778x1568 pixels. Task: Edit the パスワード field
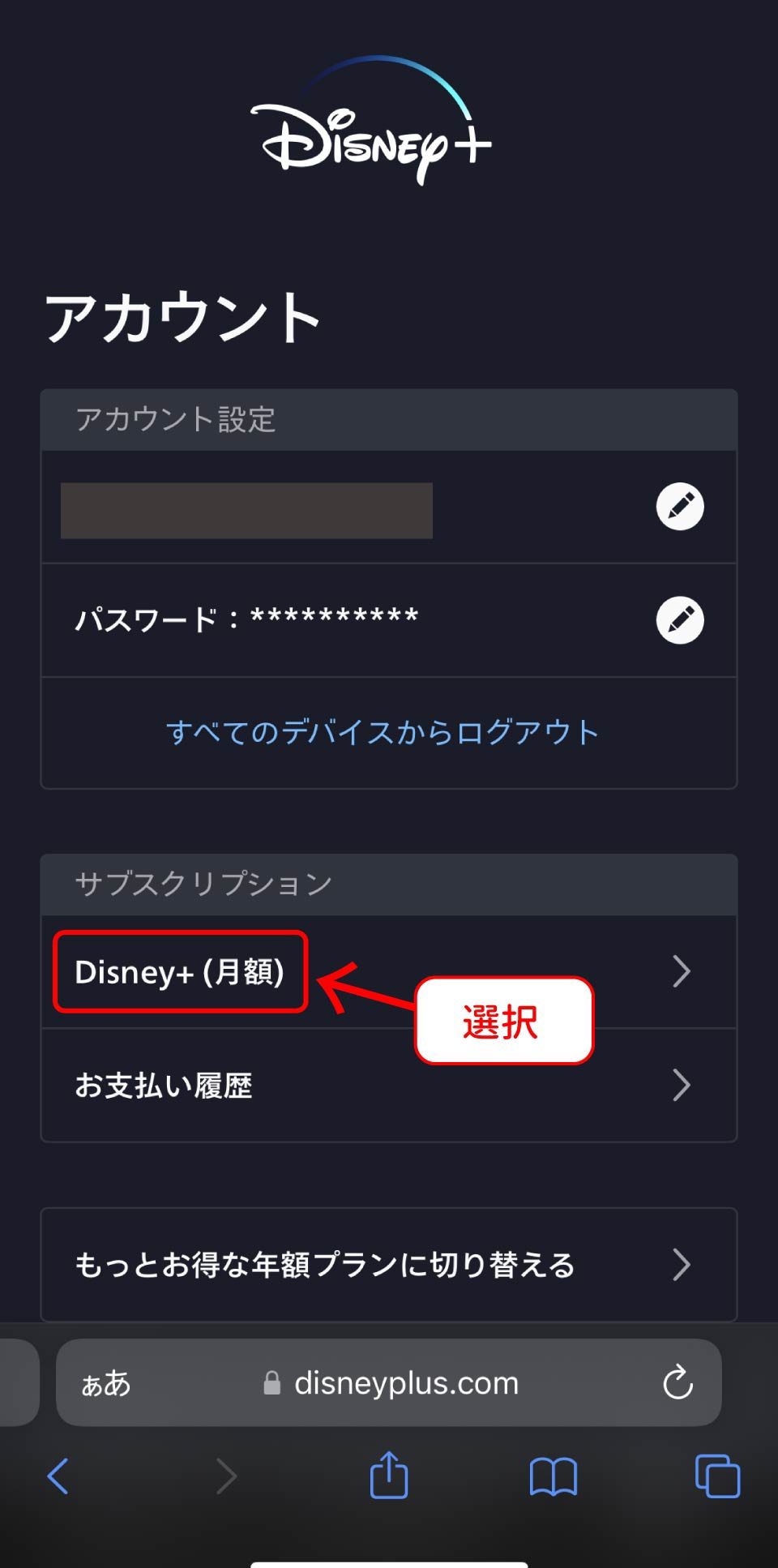point(679,620)
